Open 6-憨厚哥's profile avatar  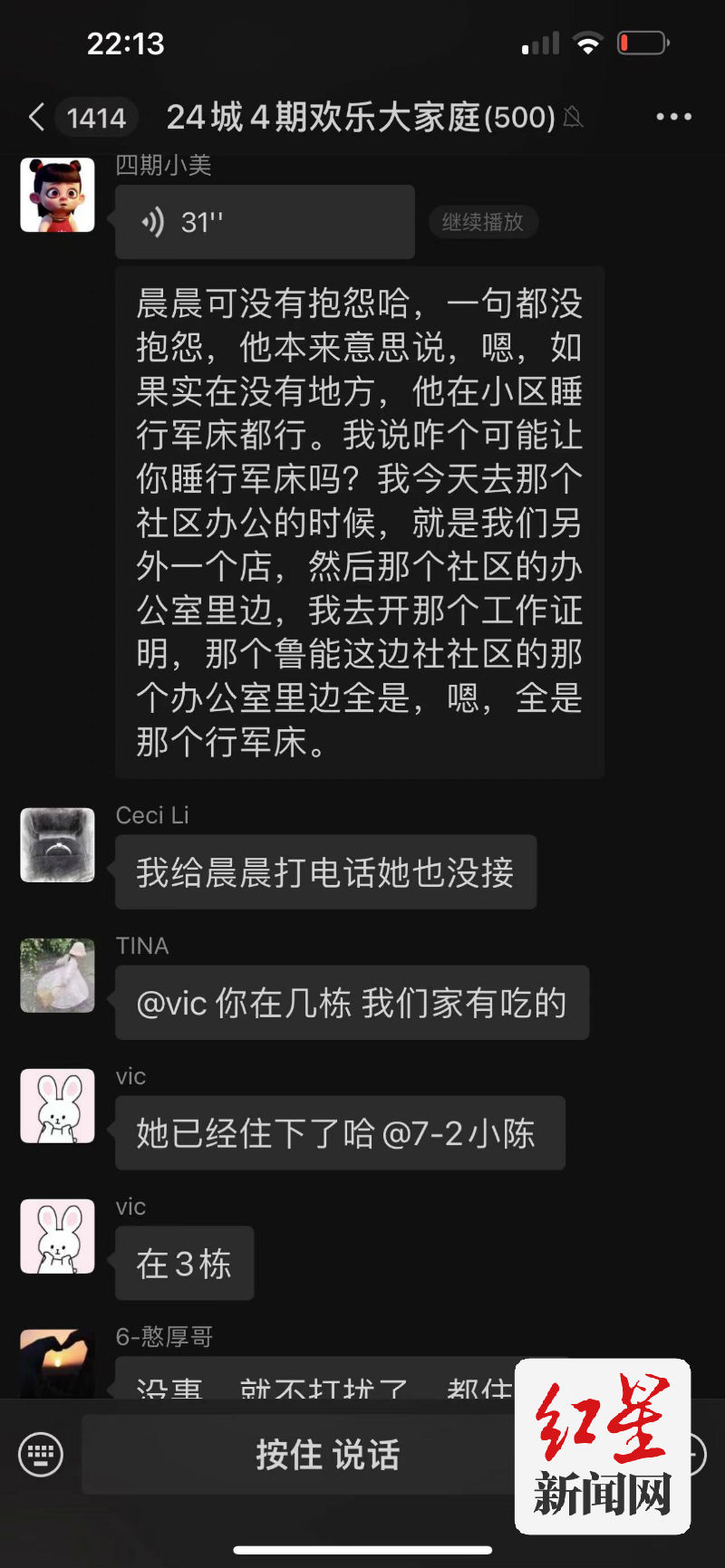tap(58, 1363)
